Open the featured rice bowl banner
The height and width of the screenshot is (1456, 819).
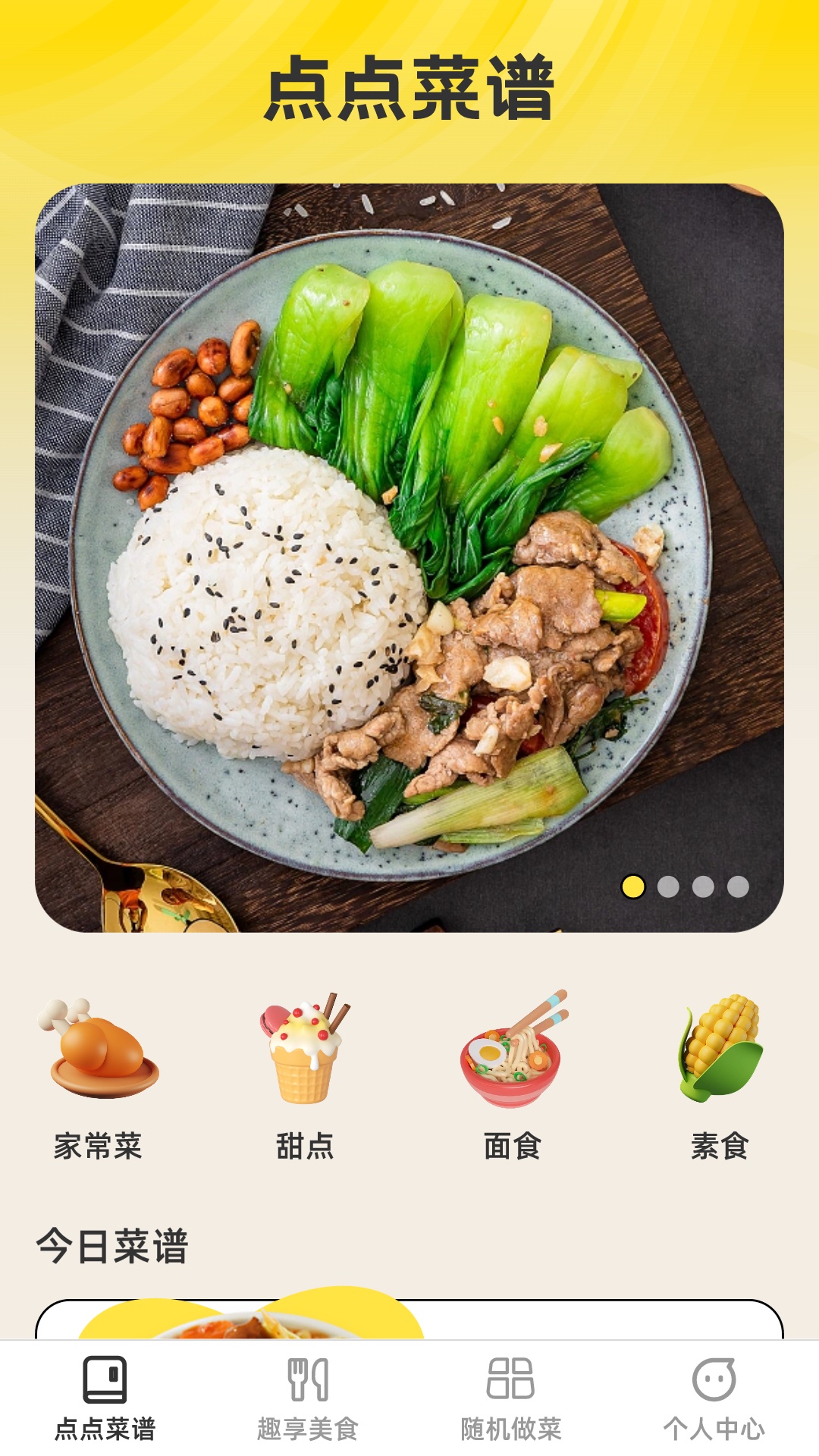point(409,557)
